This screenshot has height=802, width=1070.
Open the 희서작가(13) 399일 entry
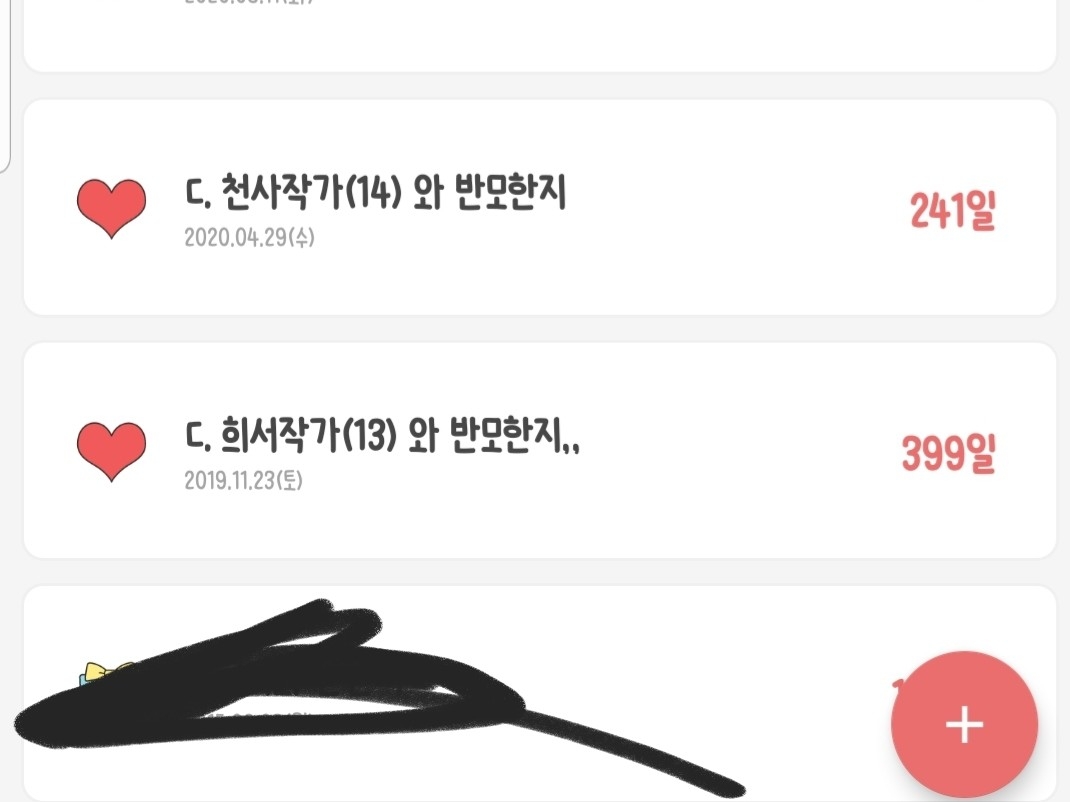click(540, 450)
